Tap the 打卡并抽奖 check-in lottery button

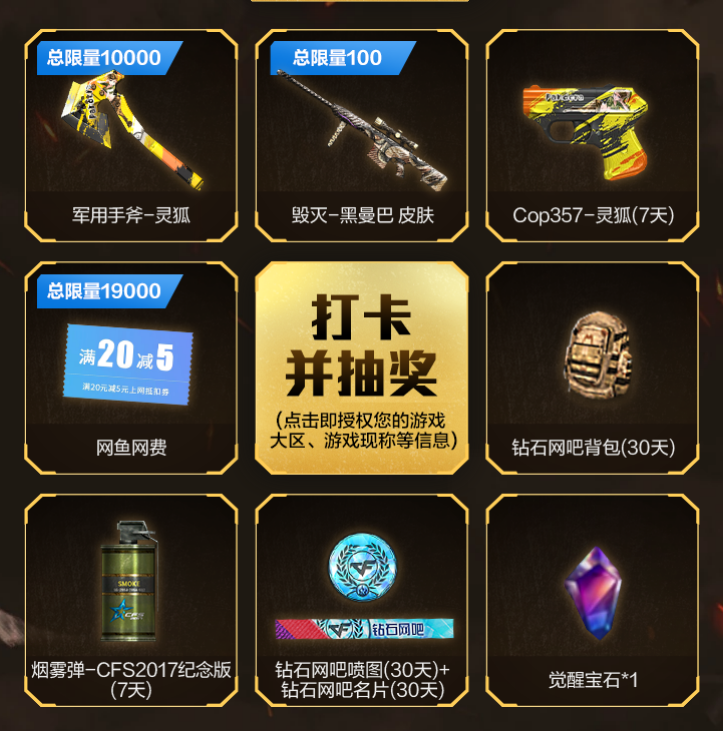[x=361, y=367]
